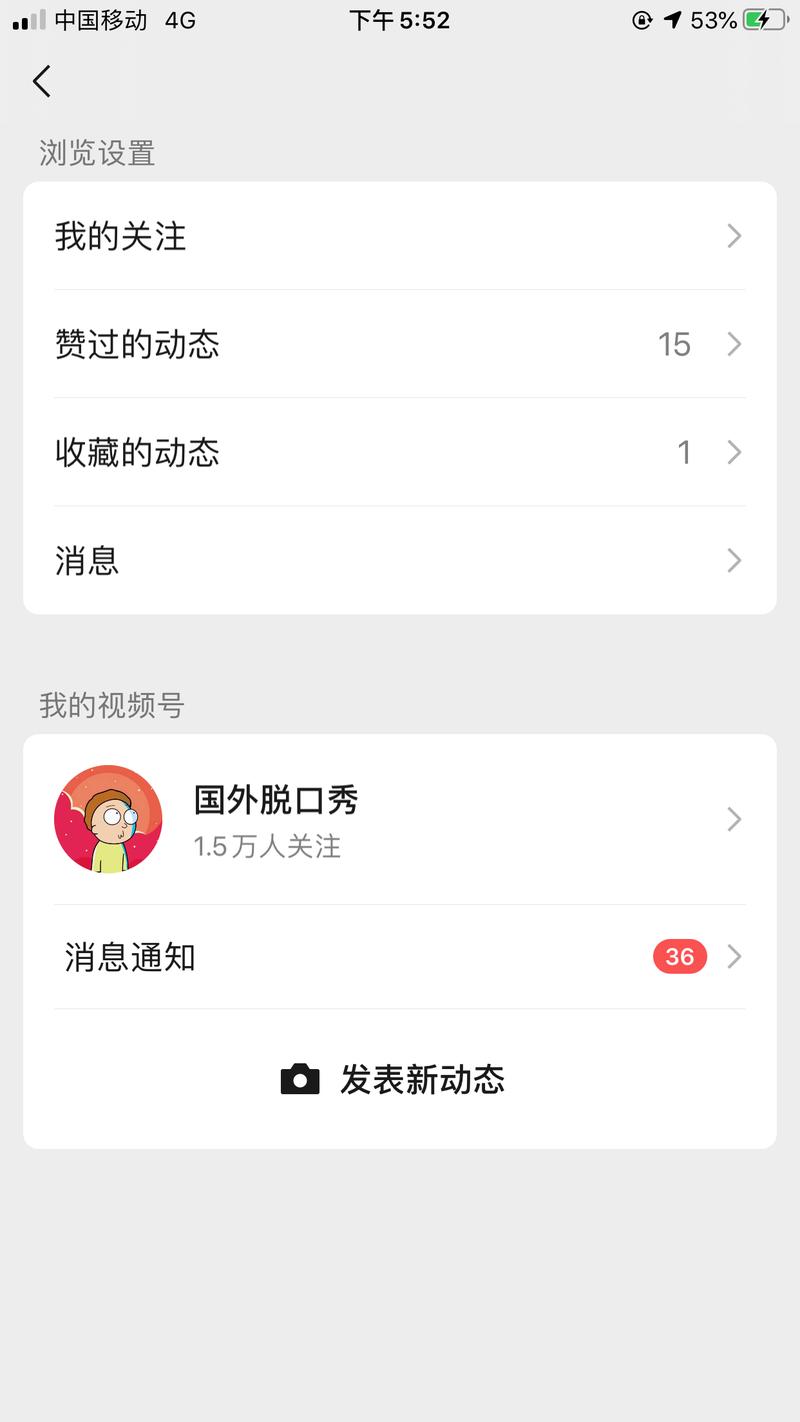Viewport: 800px width, 1422px height.
Task: Click the orientation lock icon in status bar
Action: tap(642, 20)
